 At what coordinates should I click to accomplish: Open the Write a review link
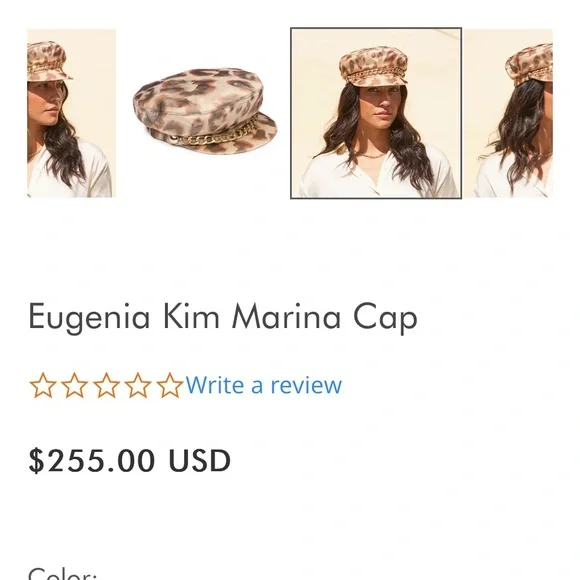tap(263, 385)
